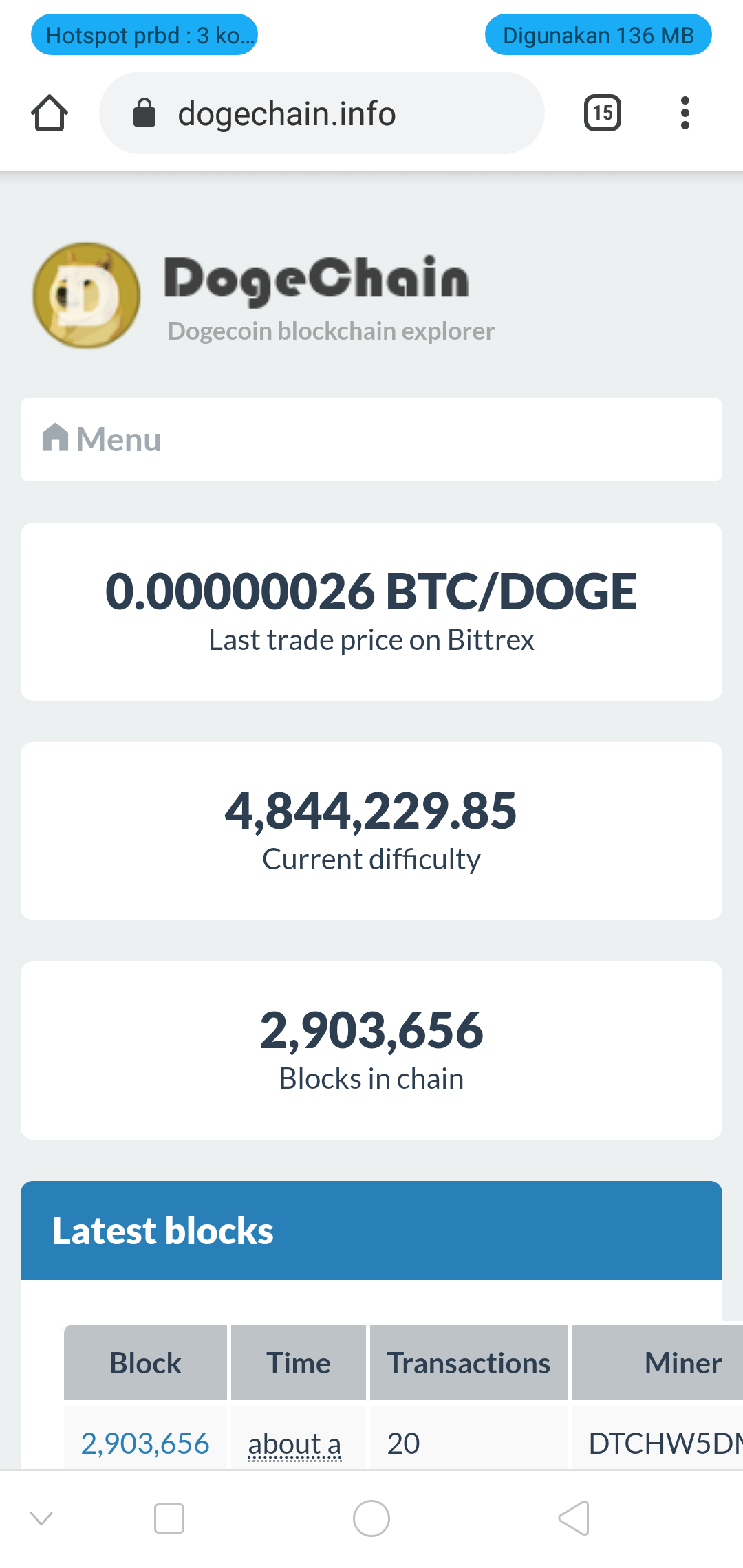The image size is (743, 1568).
Task: Open the tab switcher showing 15 tabs
Action: tap(603, 113)
